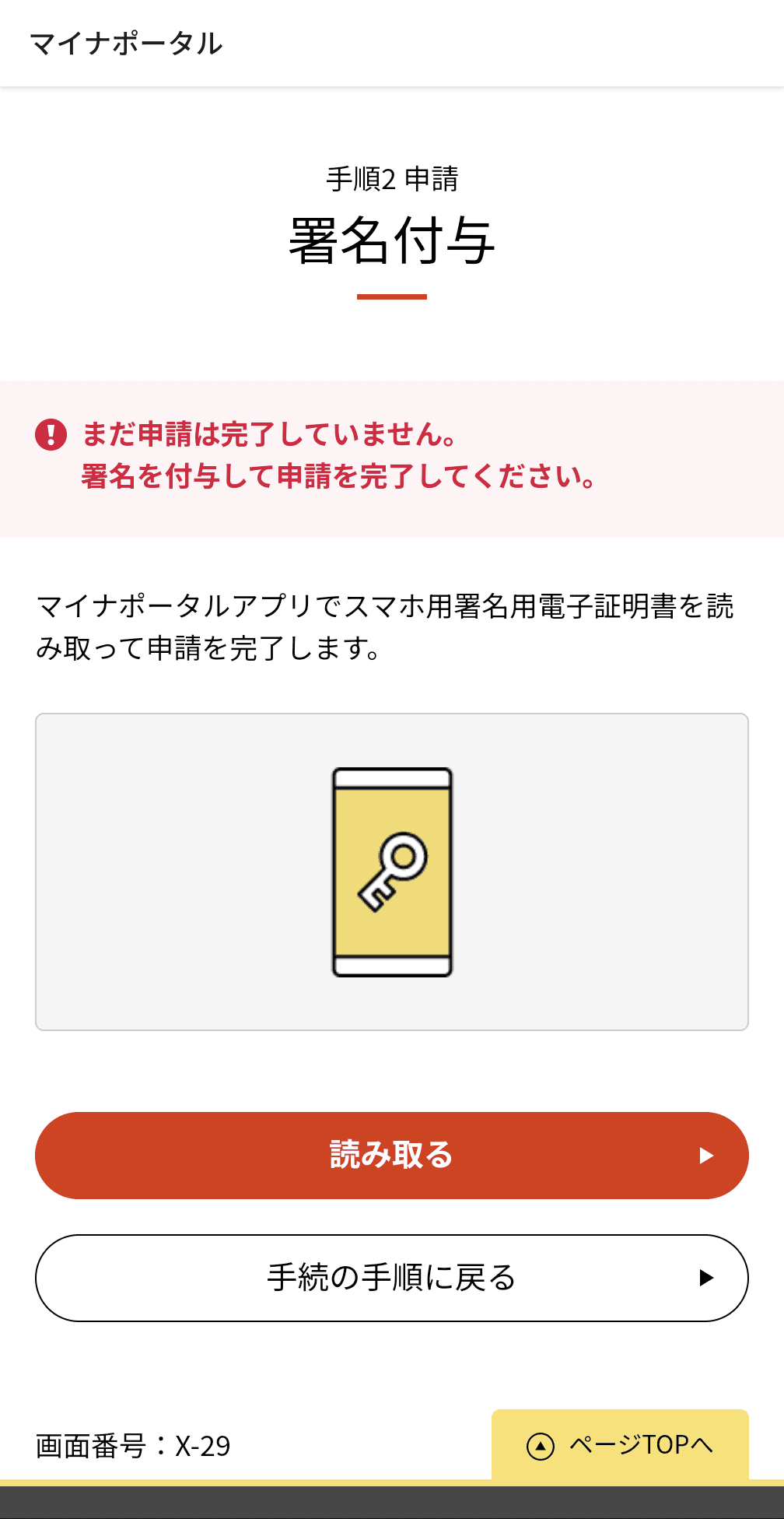Click the pink alert message text
784x1519 pixels.
tap(334, 455)
